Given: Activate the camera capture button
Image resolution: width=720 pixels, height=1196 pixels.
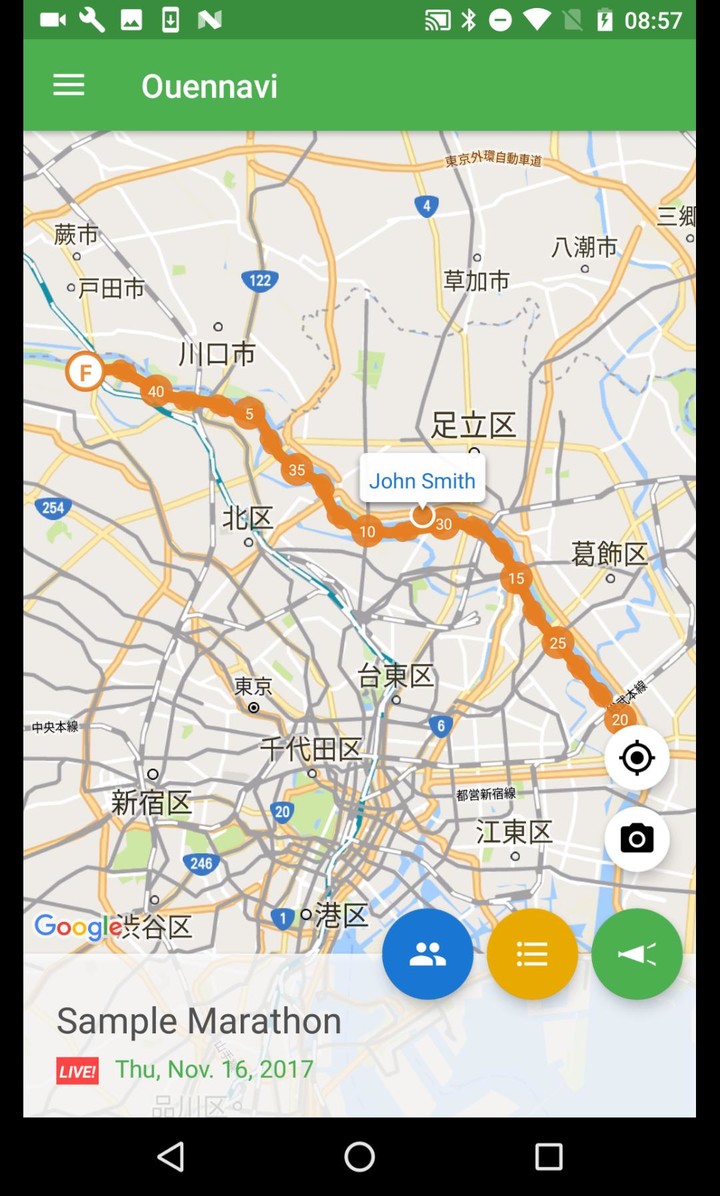Looking at the screenshot, I should [x=637, y=839].
